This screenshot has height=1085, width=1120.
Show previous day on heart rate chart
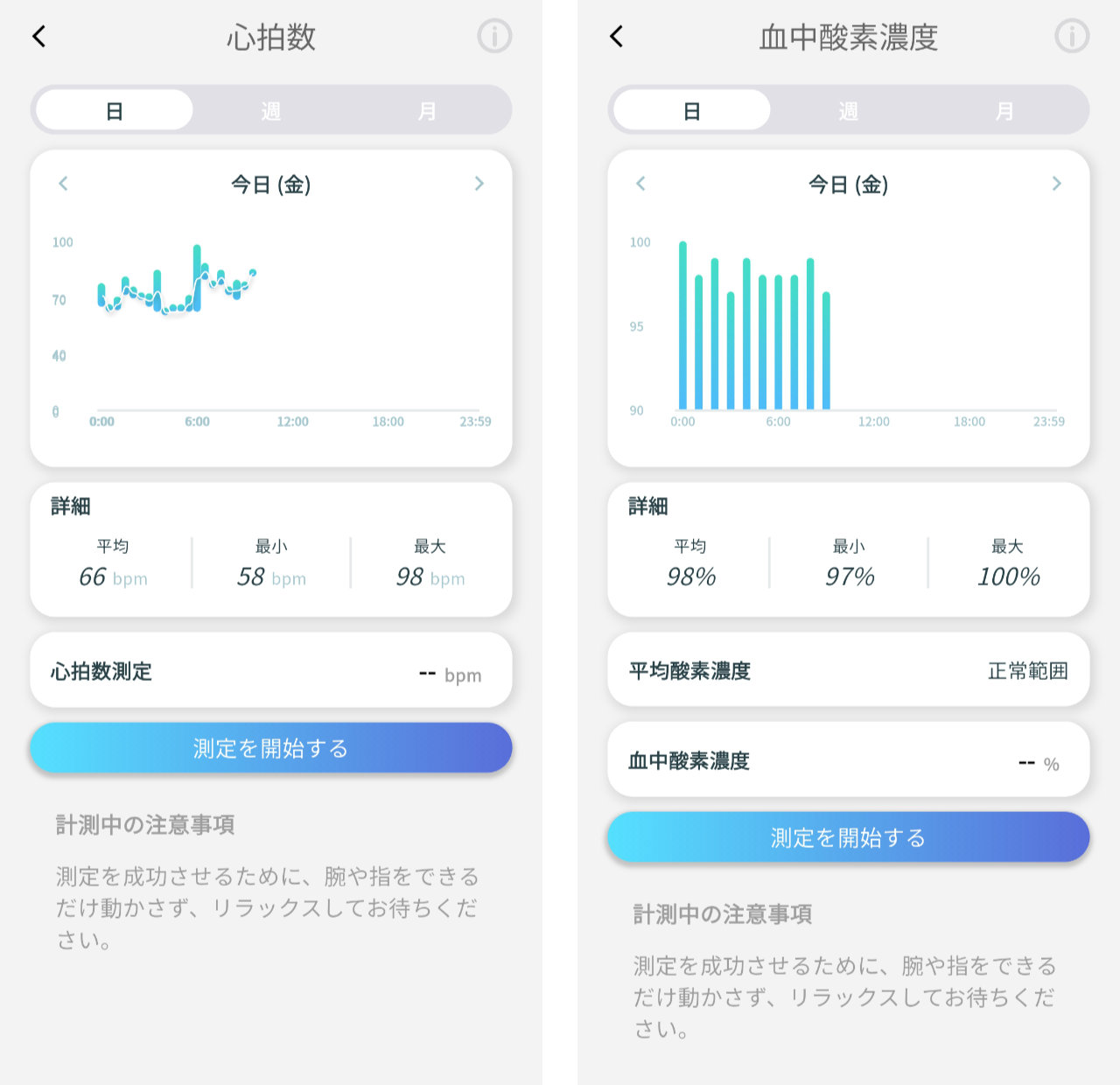pos(63,184)
